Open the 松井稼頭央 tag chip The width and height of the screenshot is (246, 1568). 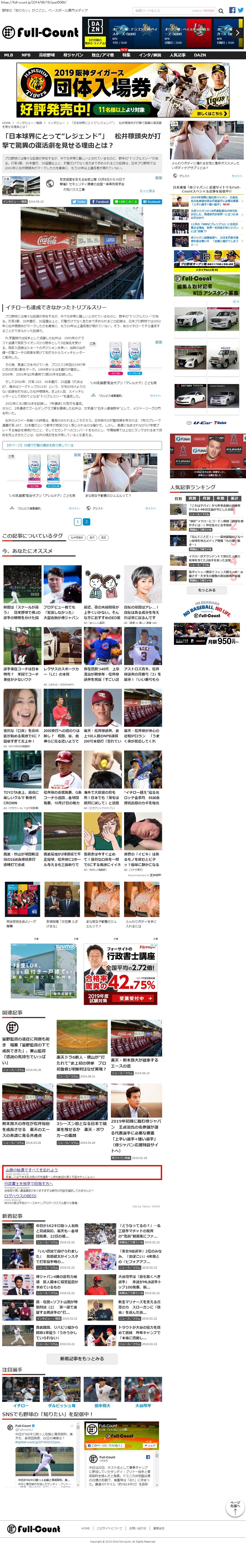tap(76, 537)
